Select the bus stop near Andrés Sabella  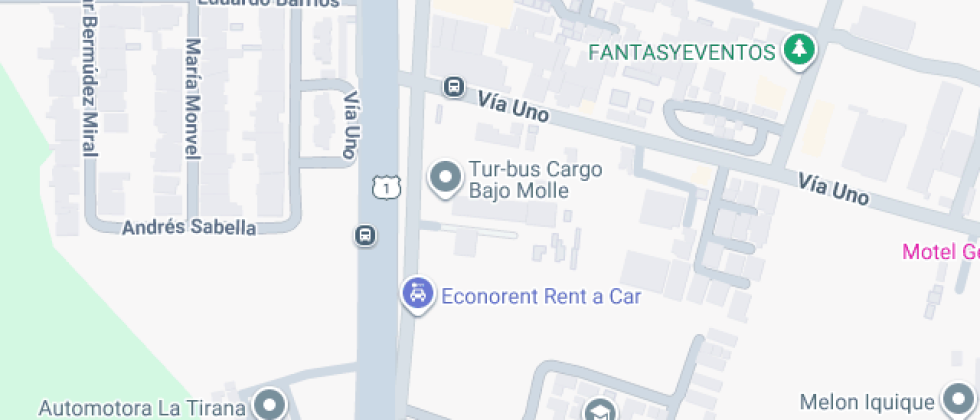click(365, 236)
